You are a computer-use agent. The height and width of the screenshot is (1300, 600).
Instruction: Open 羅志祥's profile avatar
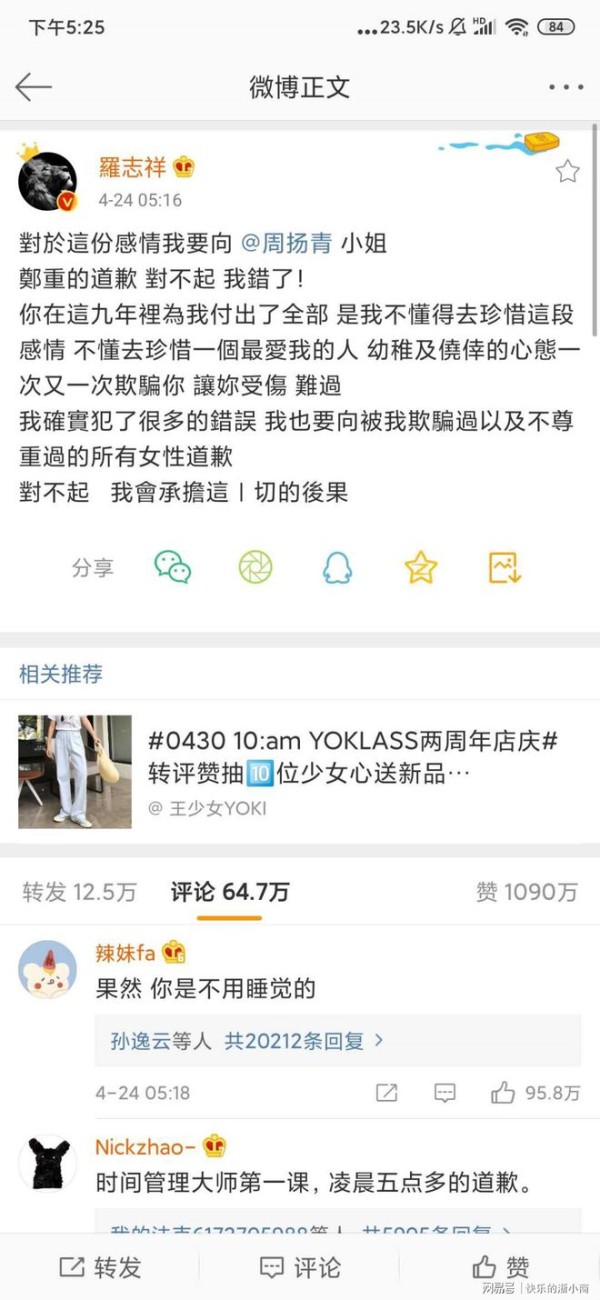coord(48,182)
